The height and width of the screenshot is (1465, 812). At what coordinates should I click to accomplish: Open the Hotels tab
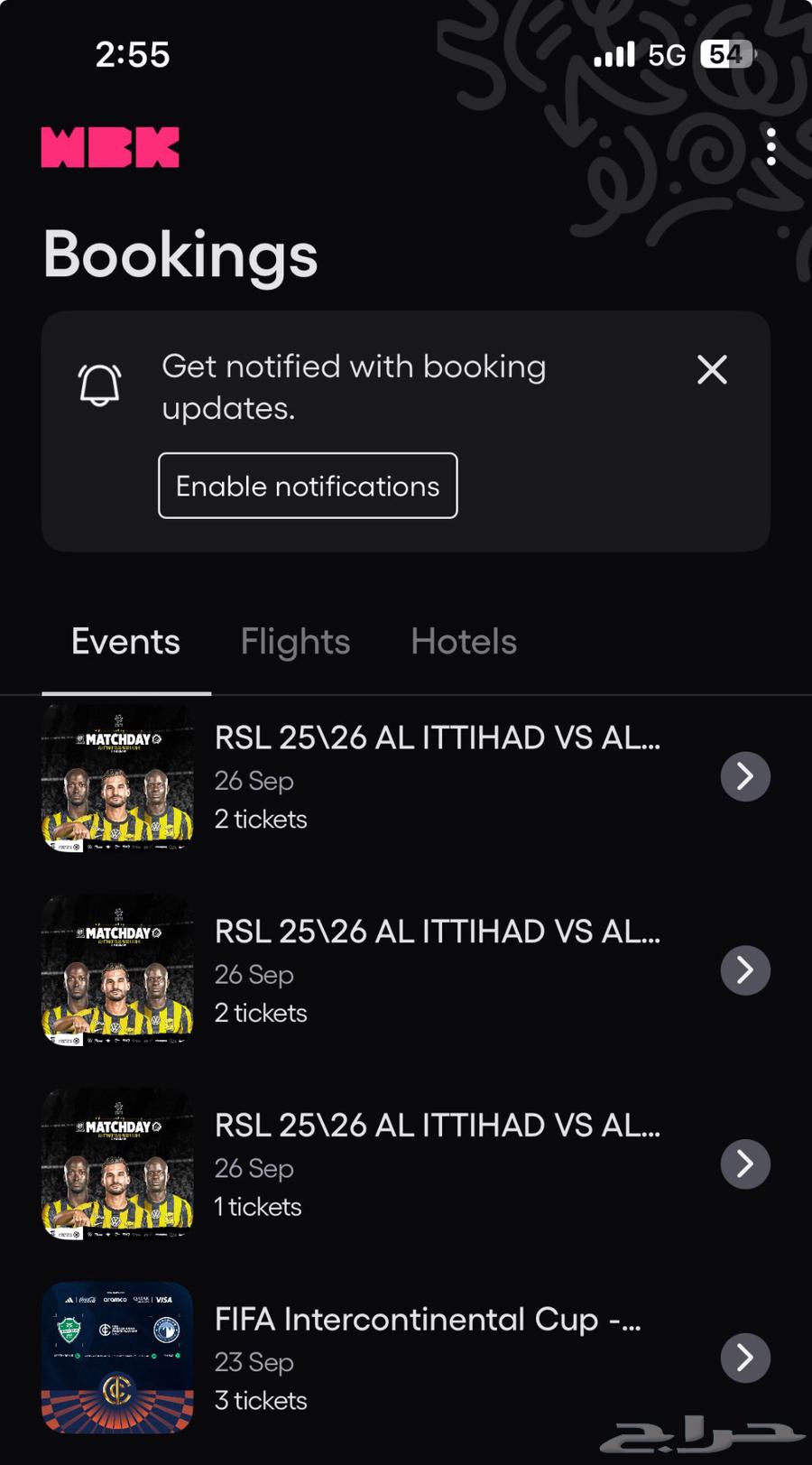463,641
